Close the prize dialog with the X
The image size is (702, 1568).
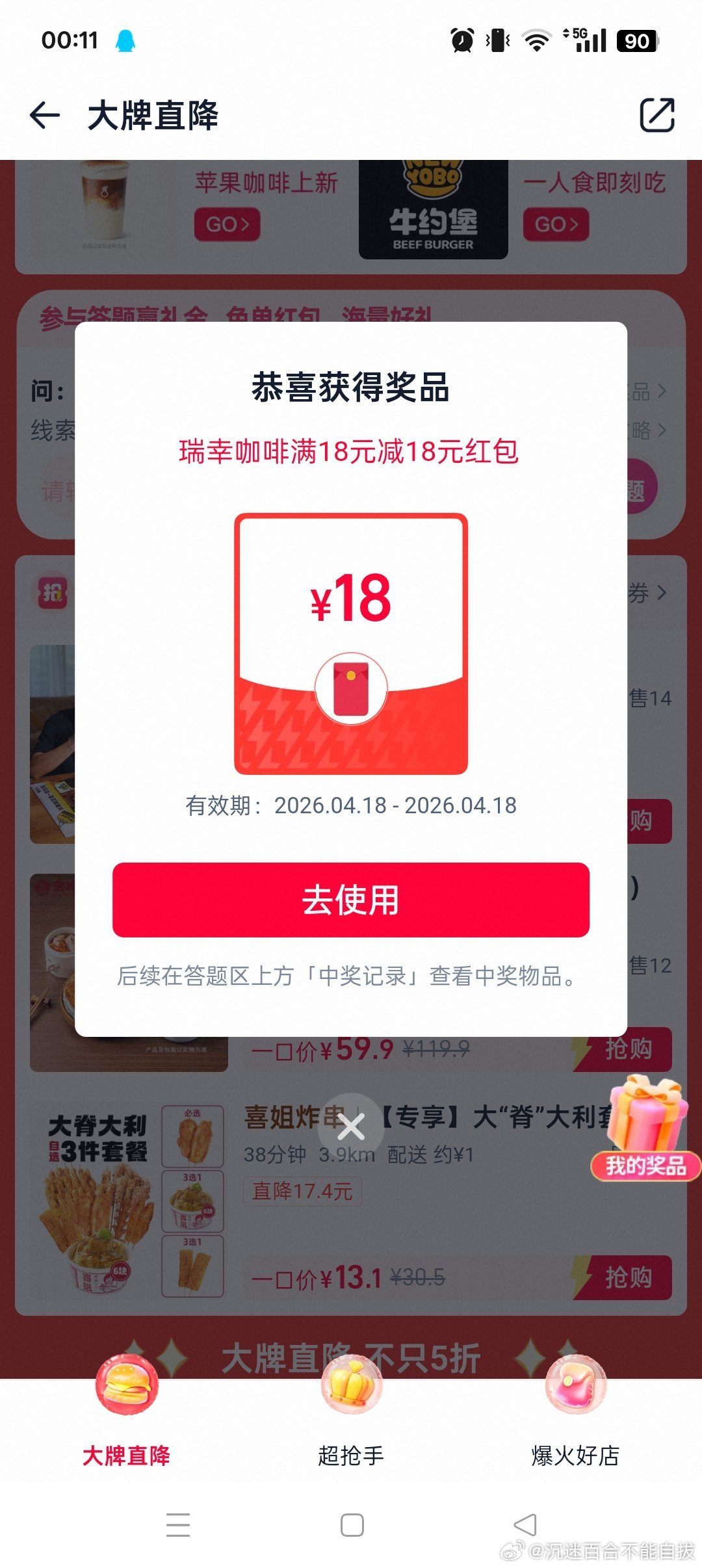(x=351, y=1127)
